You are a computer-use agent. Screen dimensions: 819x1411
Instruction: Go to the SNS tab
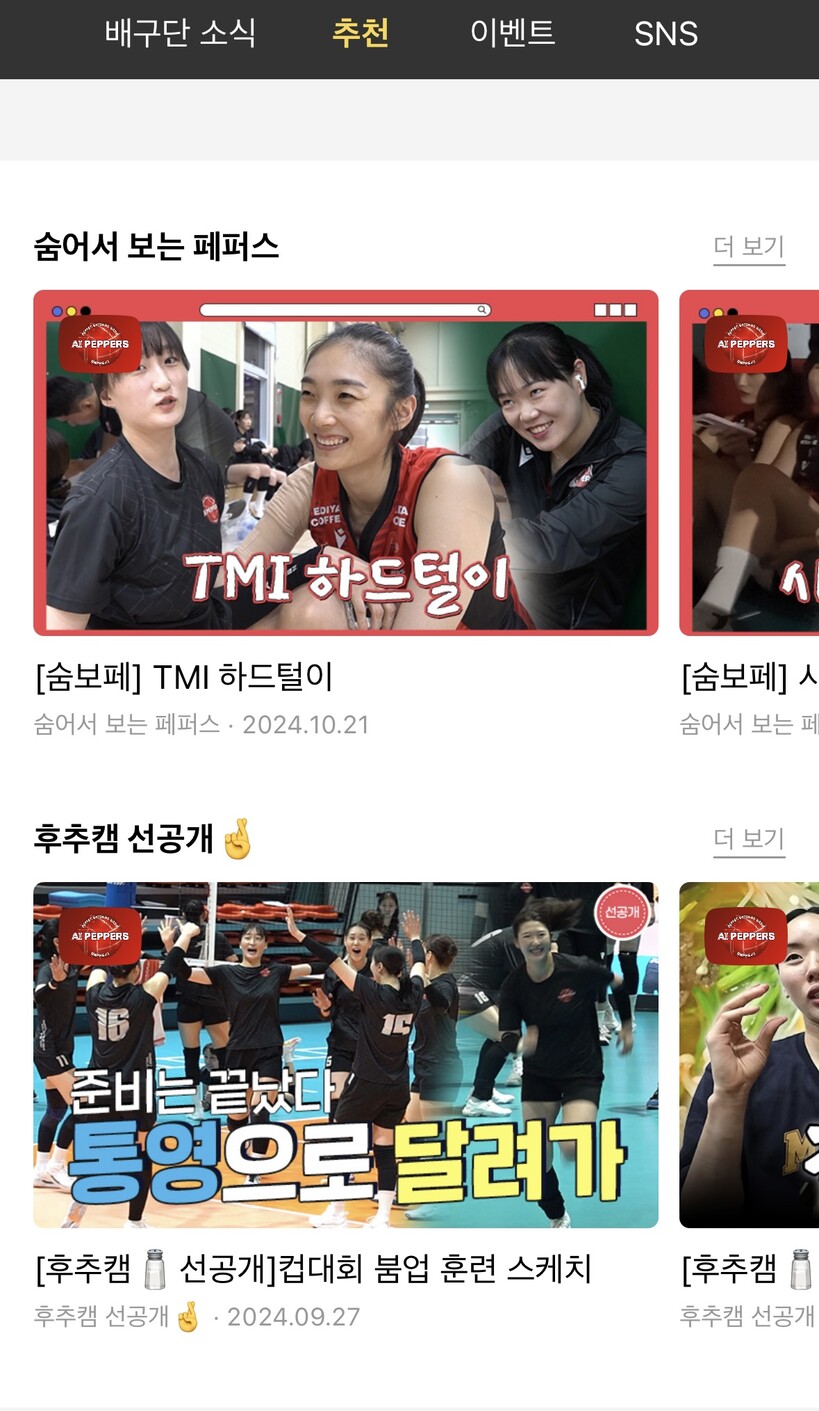(x=665, y=34)
